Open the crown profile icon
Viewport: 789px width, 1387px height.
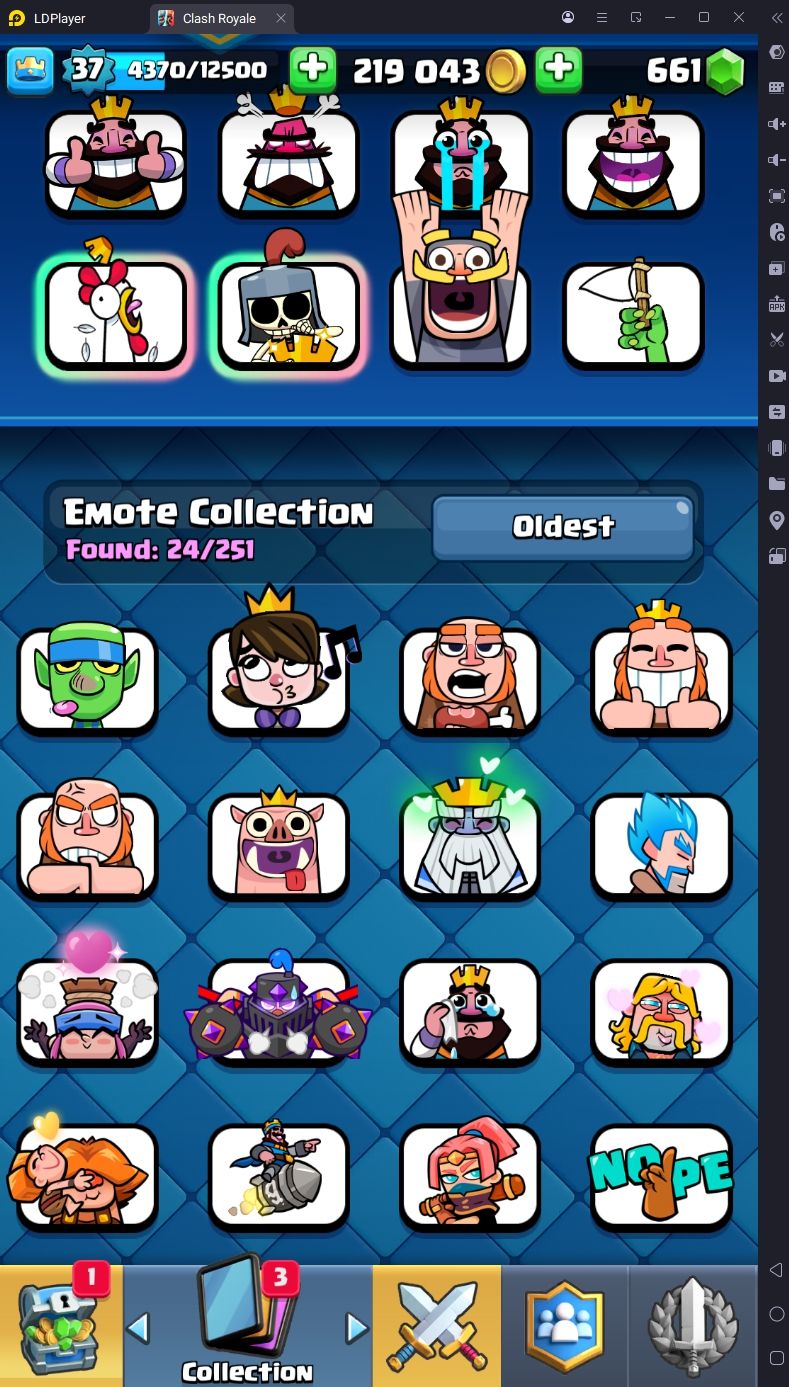[x=30, y=70]
